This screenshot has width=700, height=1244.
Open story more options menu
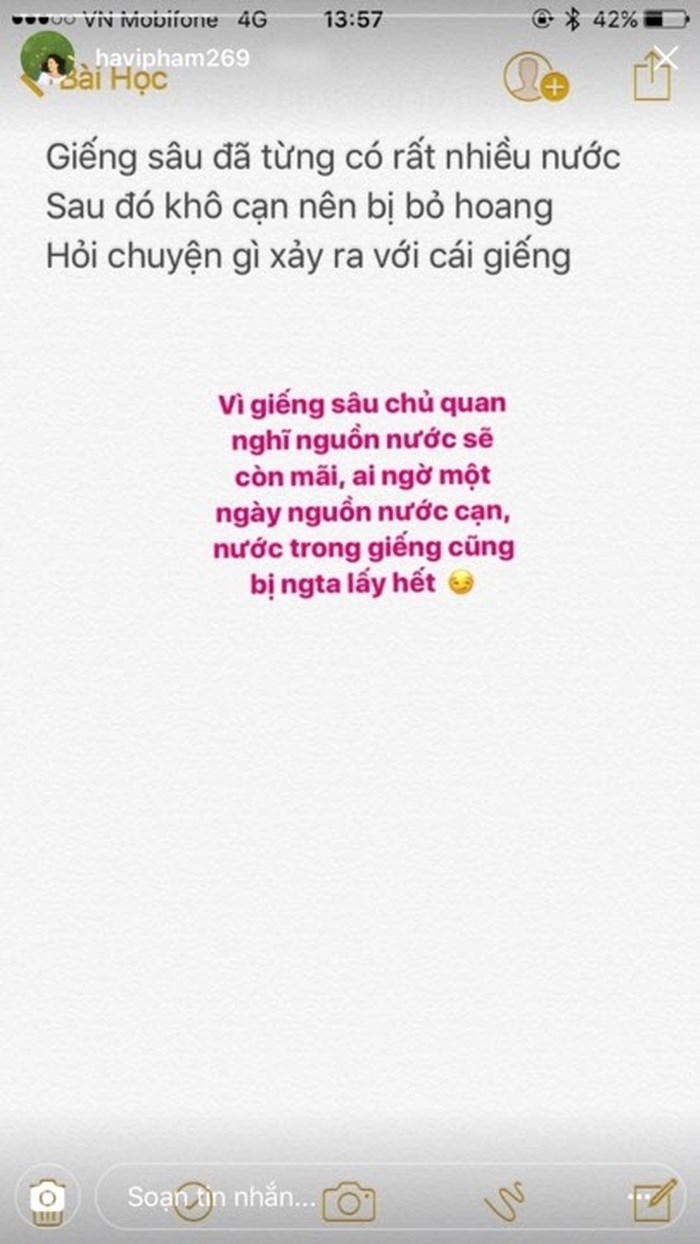pos(640,1196)
